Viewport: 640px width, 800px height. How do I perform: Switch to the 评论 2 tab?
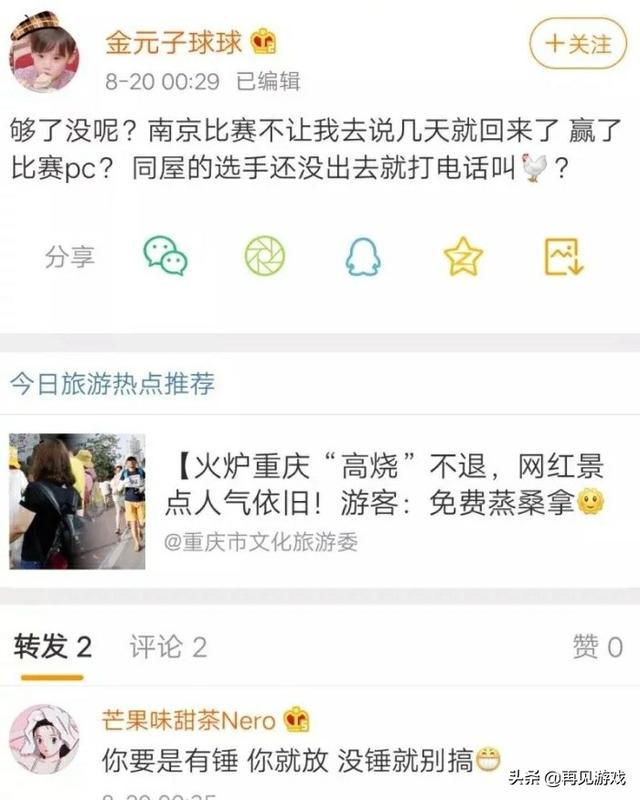[168, 647]
